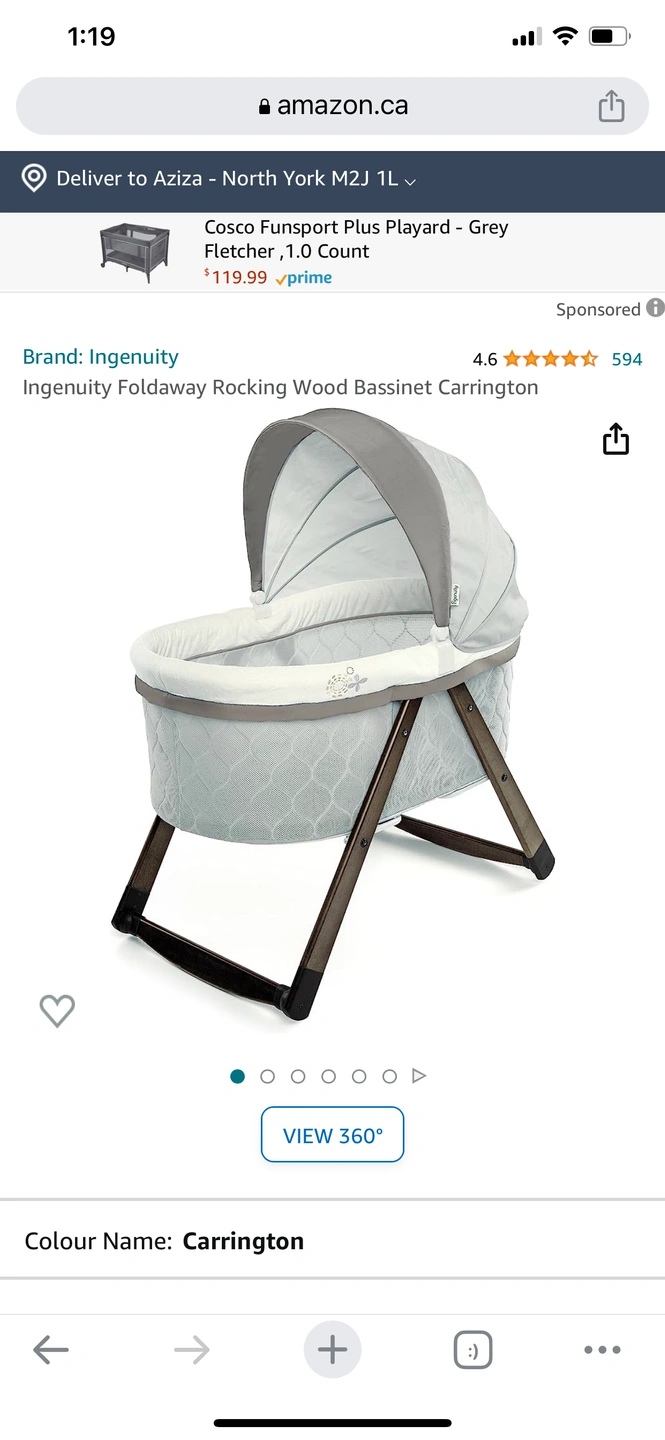Screen dimensions: 665x1440
Task: Open the browser more options menu
Action: 602,1350
